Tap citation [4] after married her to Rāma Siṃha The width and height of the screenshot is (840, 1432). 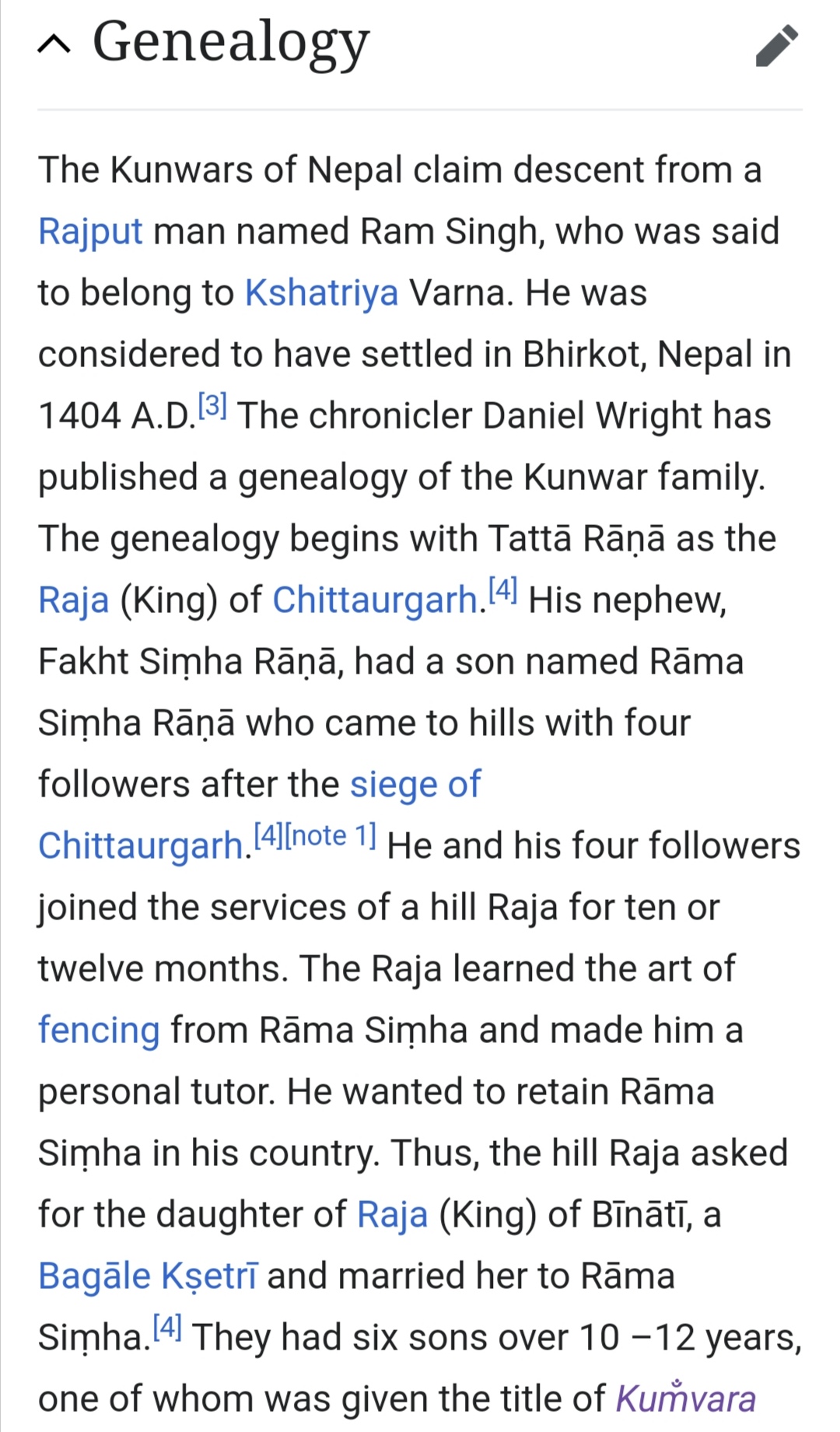tap(167, 1327)
